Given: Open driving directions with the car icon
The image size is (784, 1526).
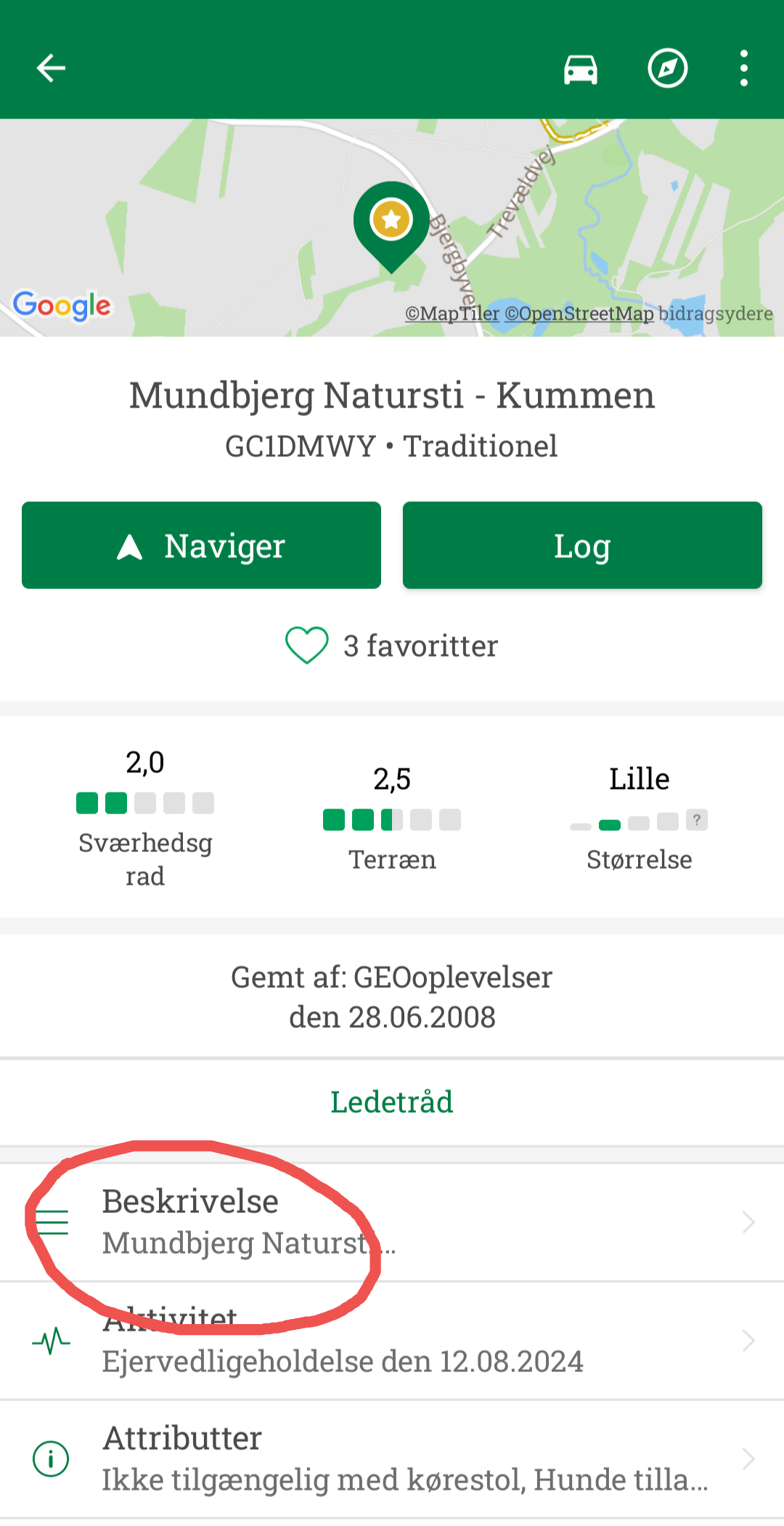Looking at the screenshot, I should [x=581, y=69].
